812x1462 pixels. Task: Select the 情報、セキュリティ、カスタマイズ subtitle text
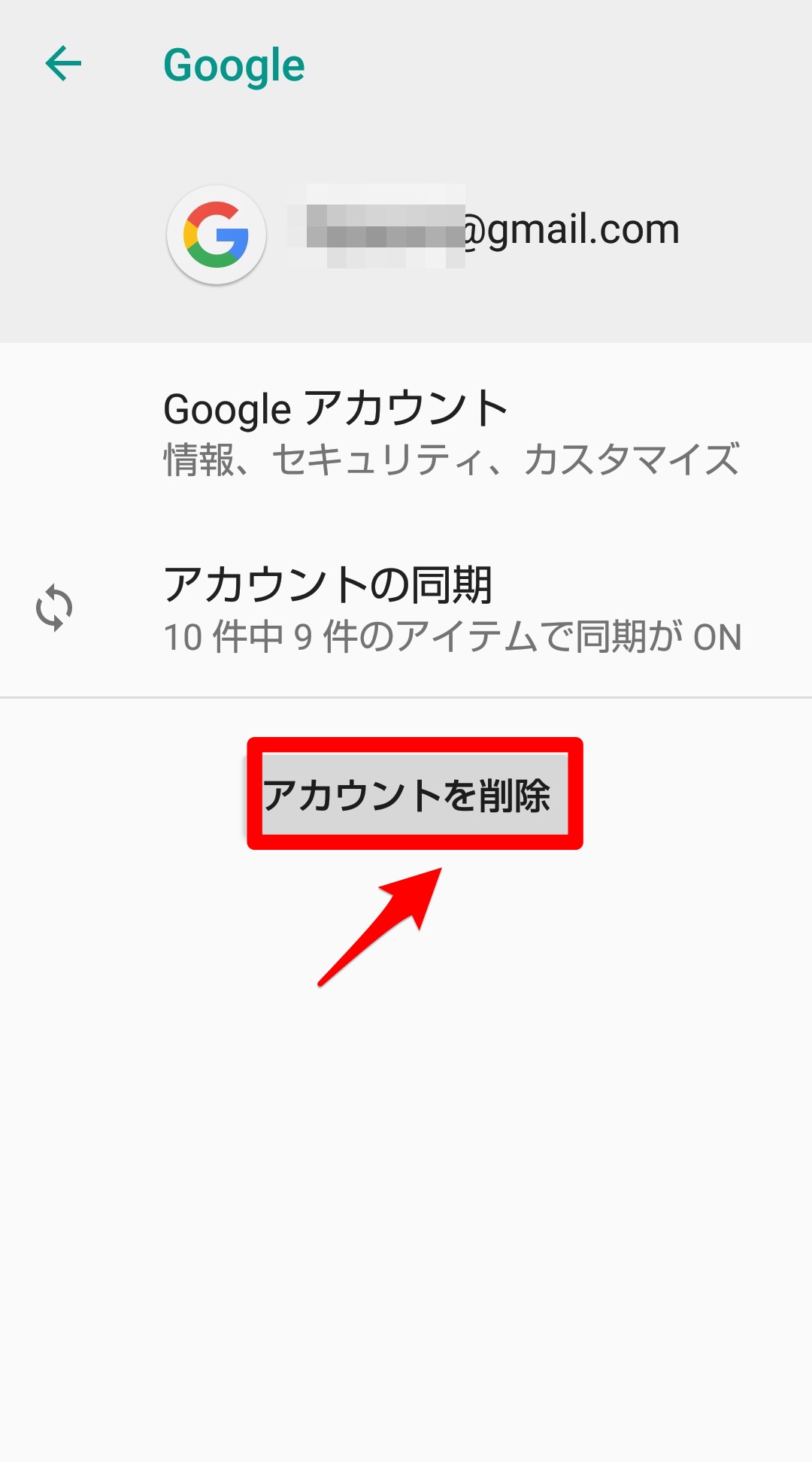click(451, 462)
